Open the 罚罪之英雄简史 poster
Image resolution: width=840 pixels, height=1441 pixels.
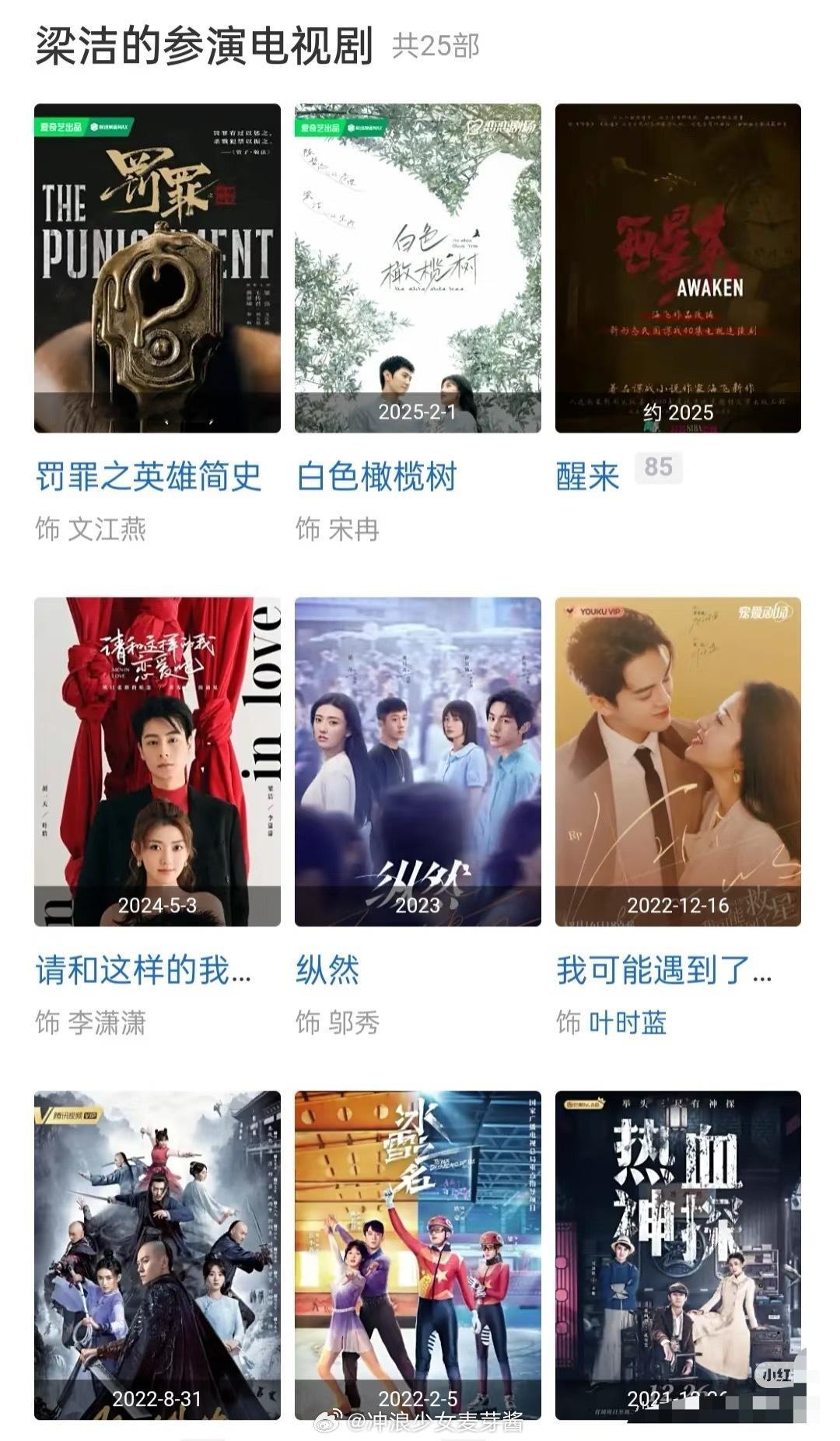click(x=157, y=268)
